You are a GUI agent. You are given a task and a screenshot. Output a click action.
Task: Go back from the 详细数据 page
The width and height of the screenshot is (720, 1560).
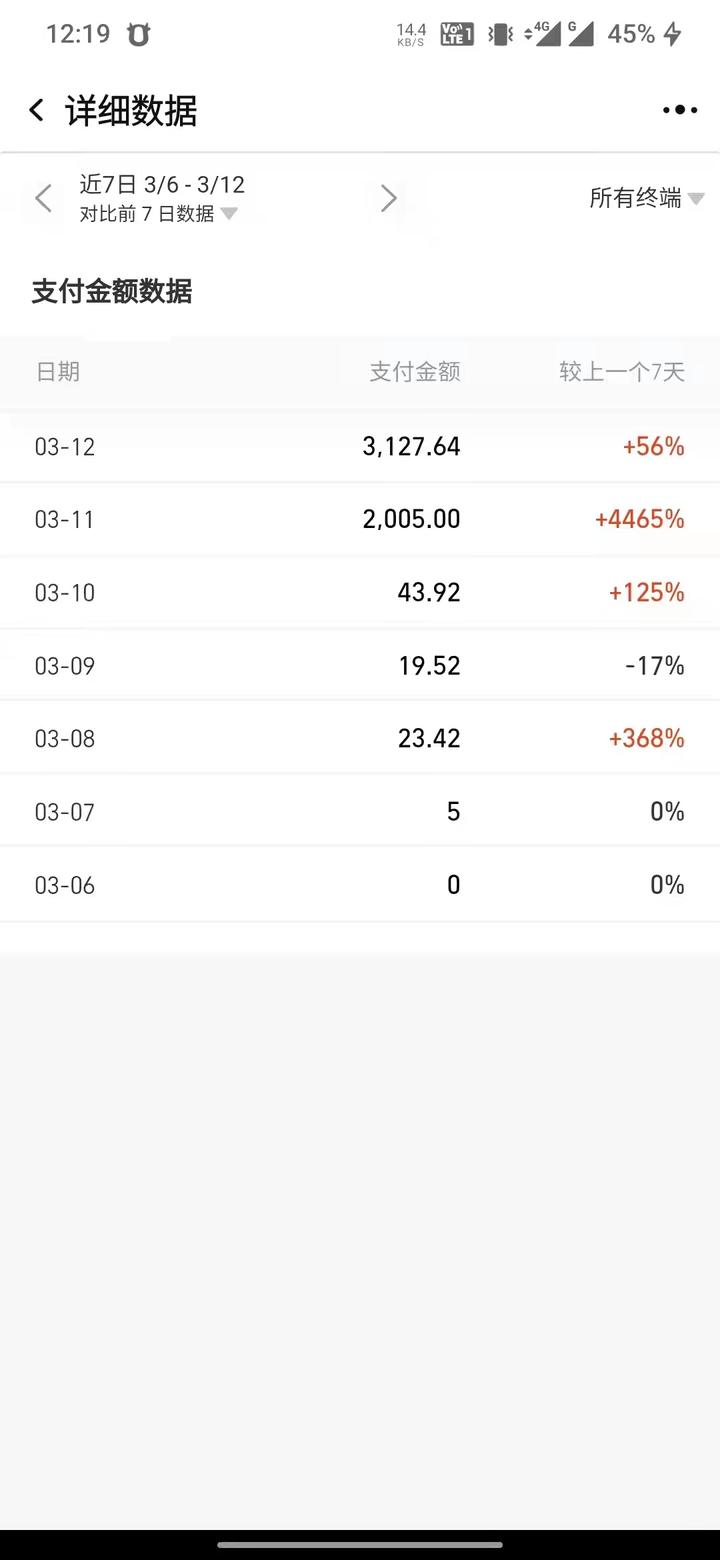point(37,110)
